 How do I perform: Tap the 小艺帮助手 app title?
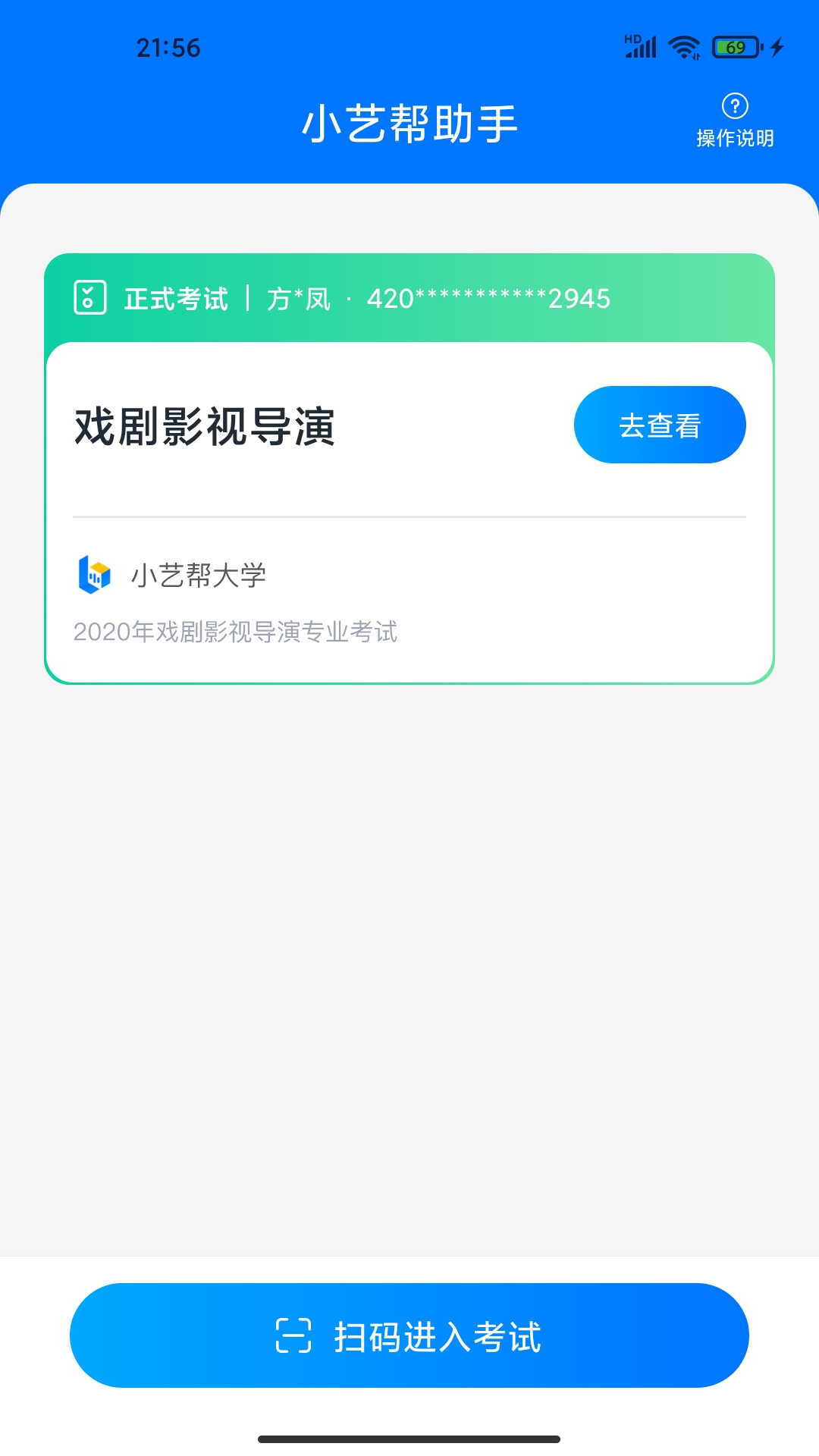click(x=409, y=125)
